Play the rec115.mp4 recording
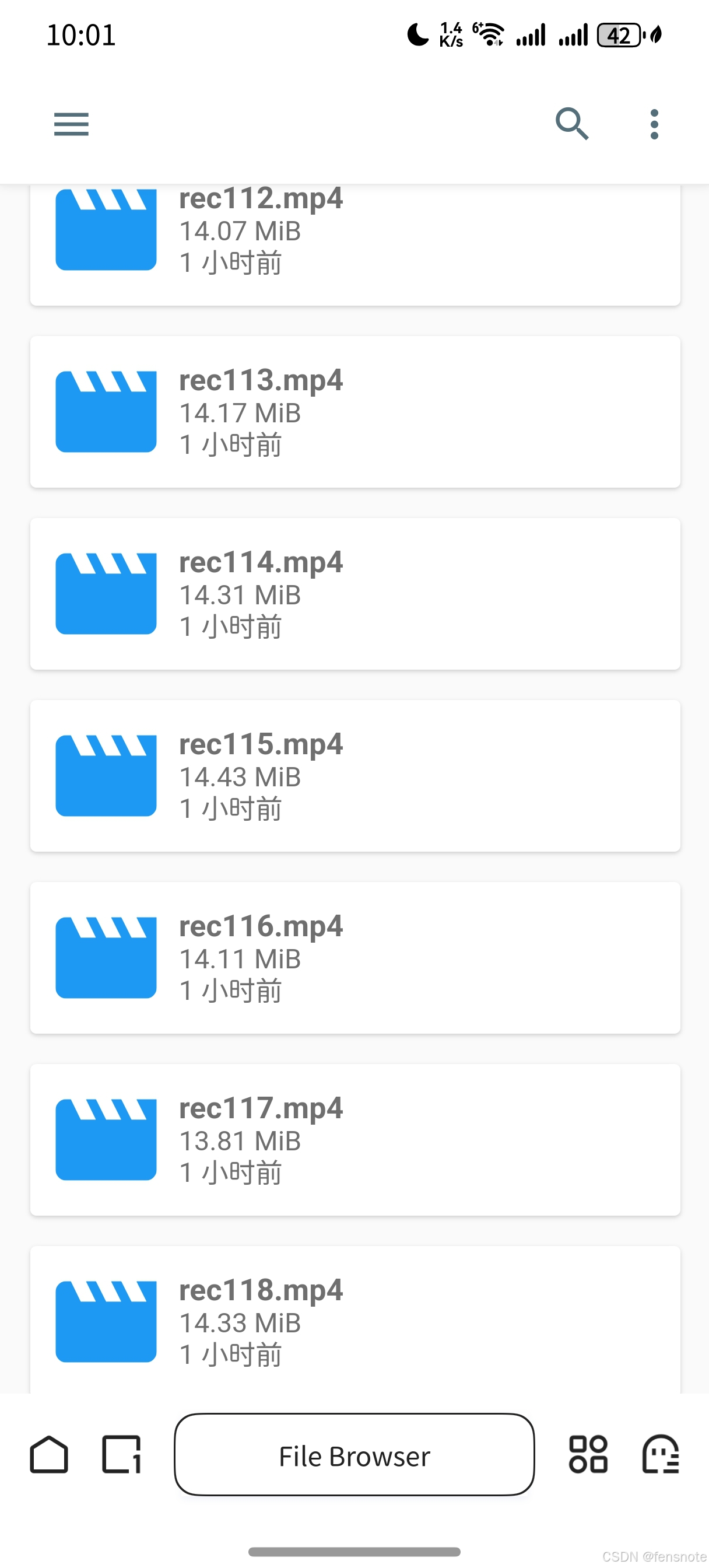 coord(354,775)
